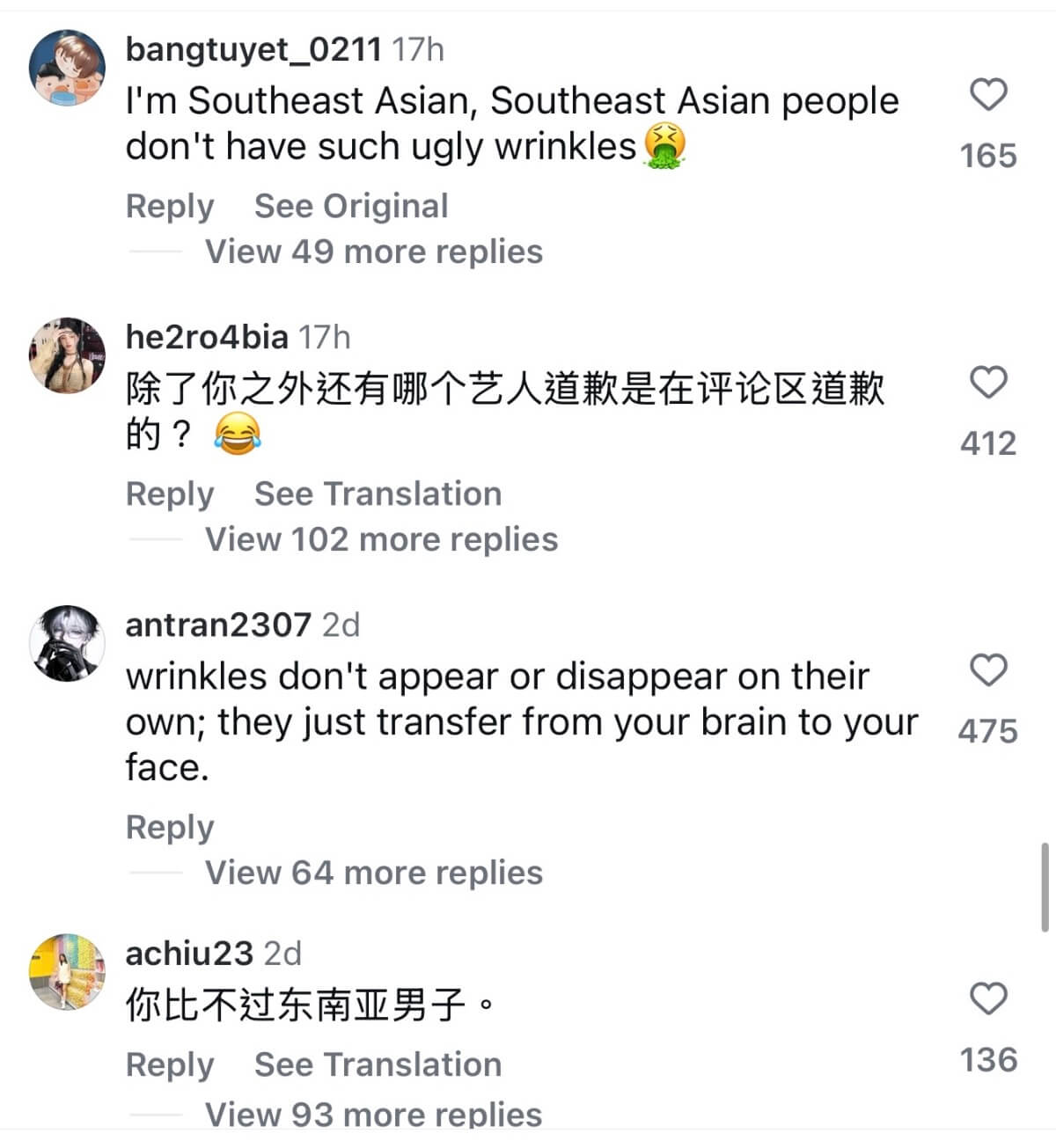Viewport: 1056px width, 1148px height.
Task: Expand View 102 more replies
Action: (381, 539)
